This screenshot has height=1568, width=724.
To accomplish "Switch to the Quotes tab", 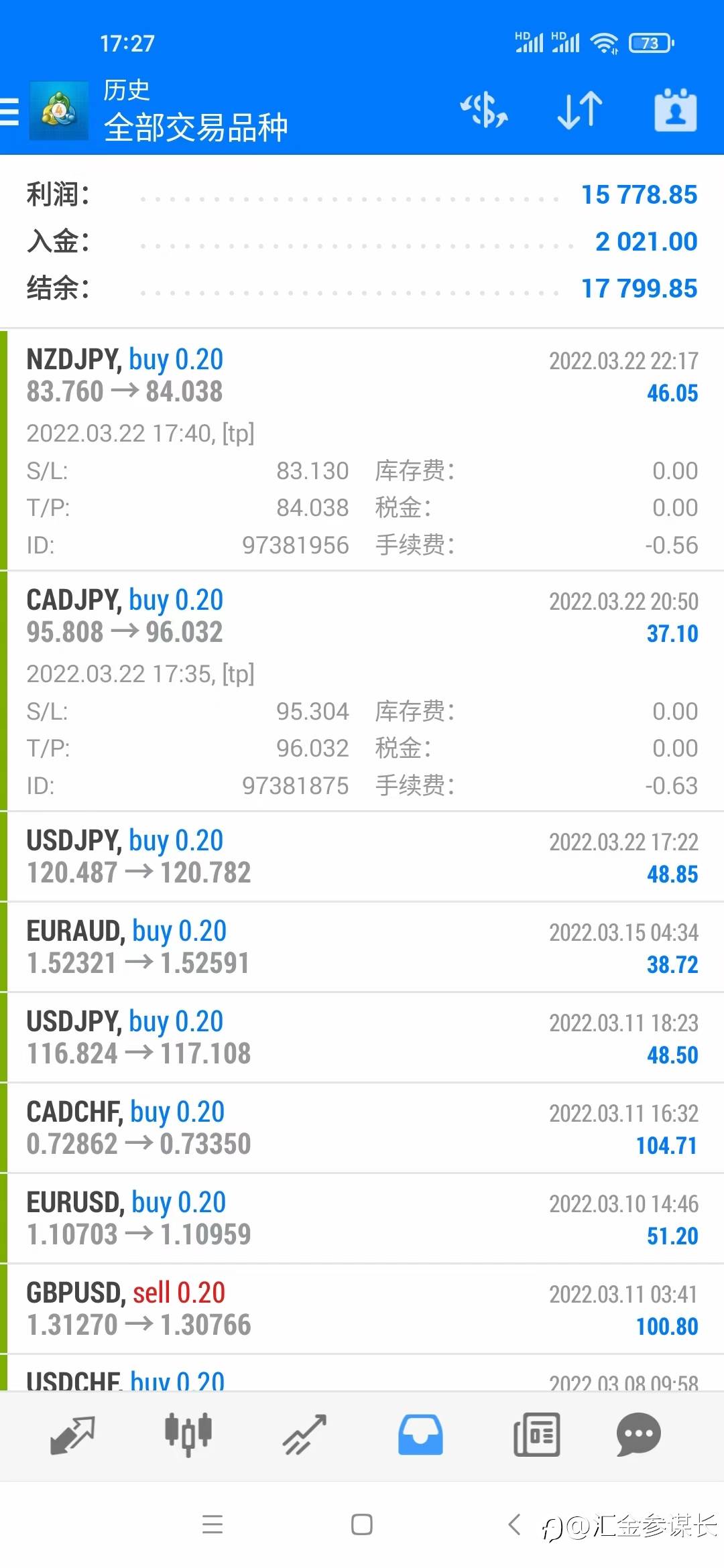I will (72, 1435).
